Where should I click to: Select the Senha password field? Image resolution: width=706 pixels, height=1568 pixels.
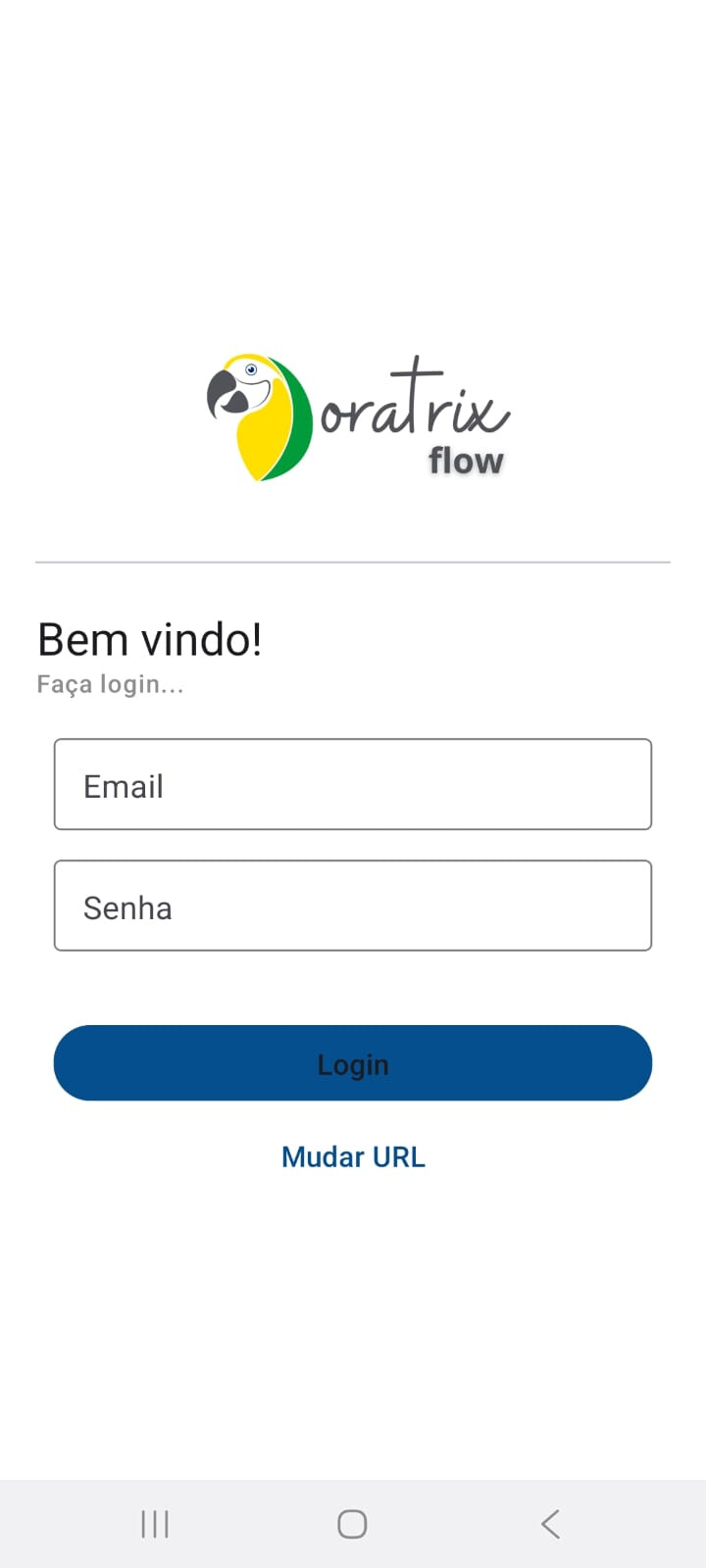point(353,906)
